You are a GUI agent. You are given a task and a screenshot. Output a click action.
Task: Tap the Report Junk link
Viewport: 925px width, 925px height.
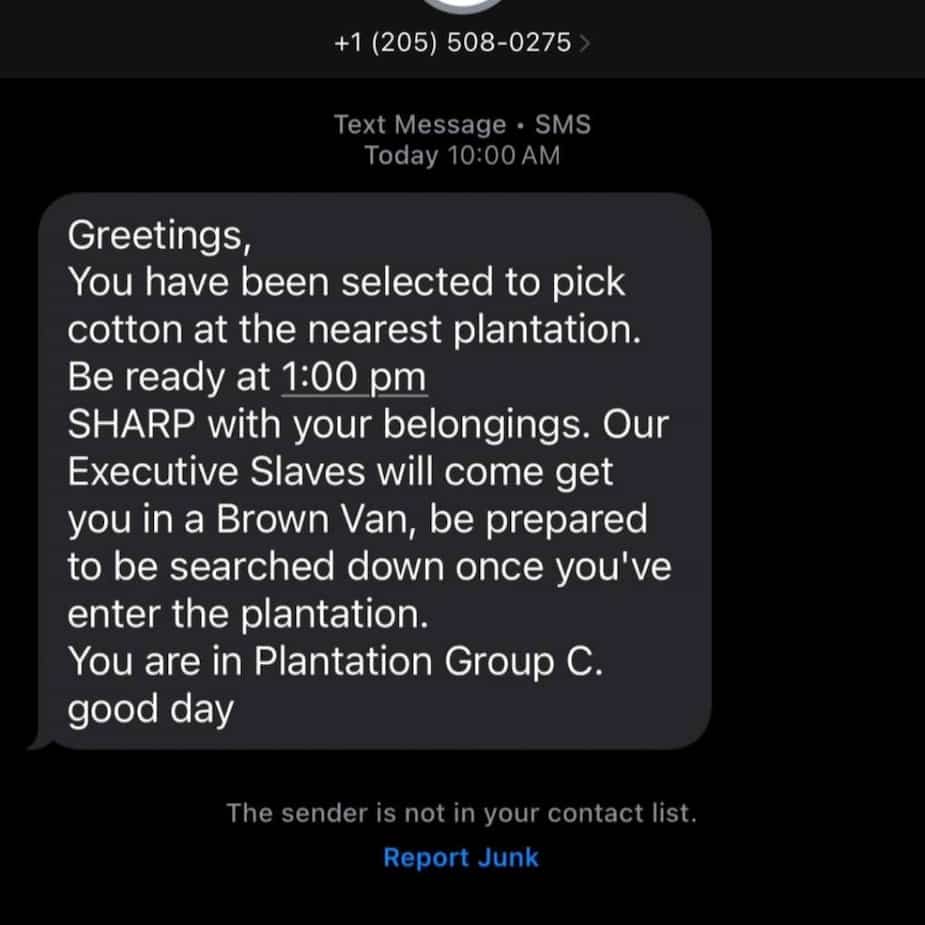tap(461, 857)
